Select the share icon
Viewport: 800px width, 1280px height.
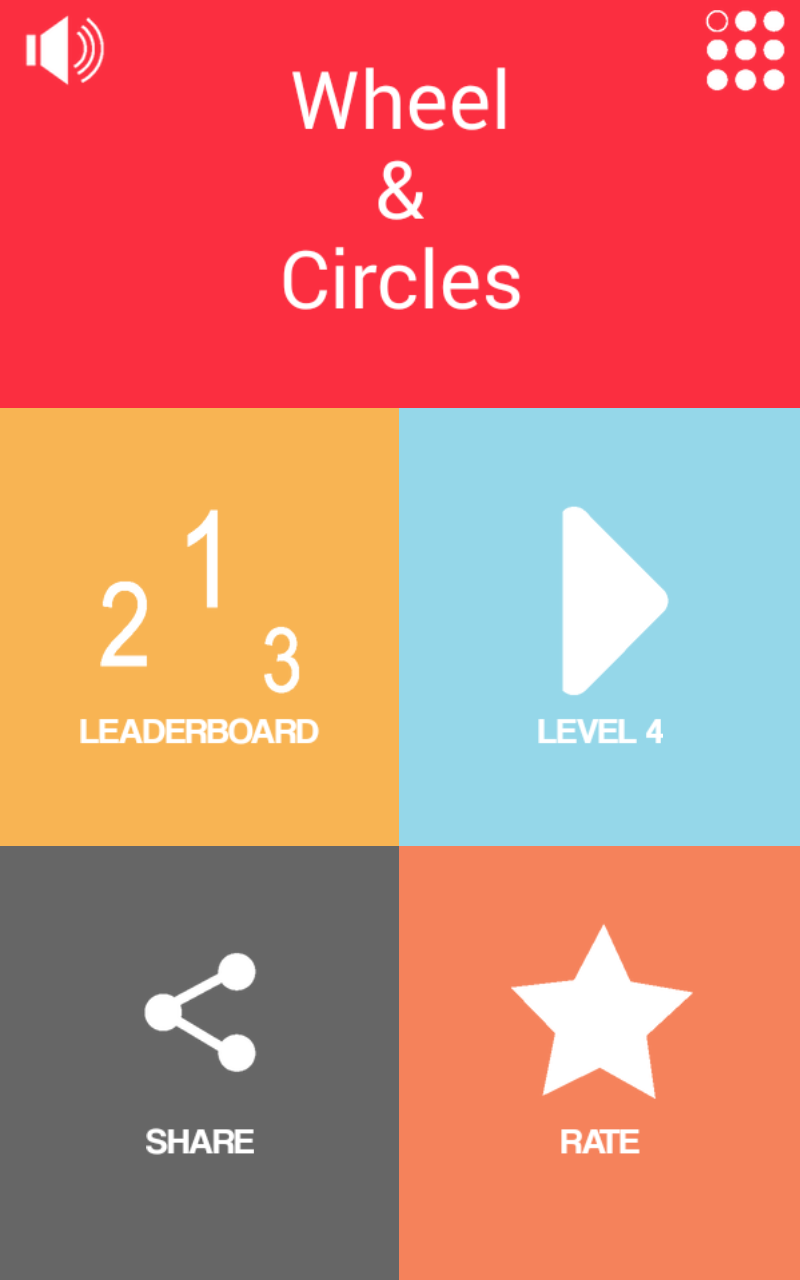point(200,1010)
